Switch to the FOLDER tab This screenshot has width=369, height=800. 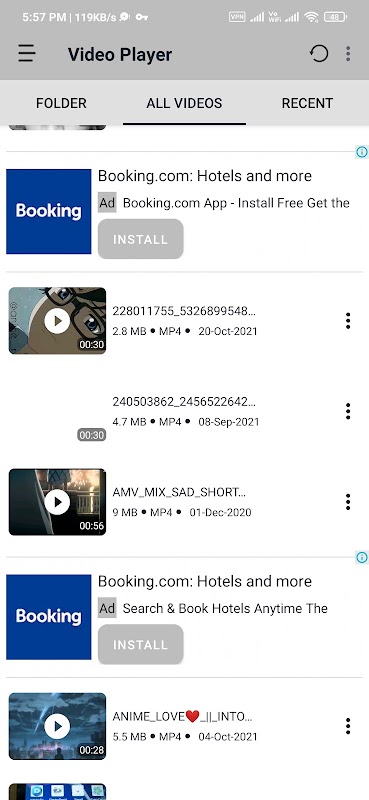[61, 103]
